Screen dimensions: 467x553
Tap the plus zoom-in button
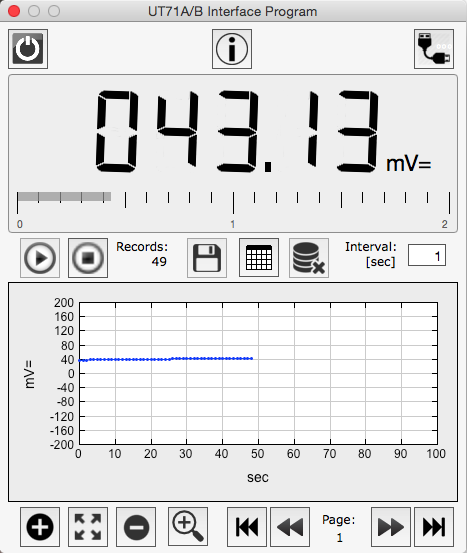tap(40, 527)
